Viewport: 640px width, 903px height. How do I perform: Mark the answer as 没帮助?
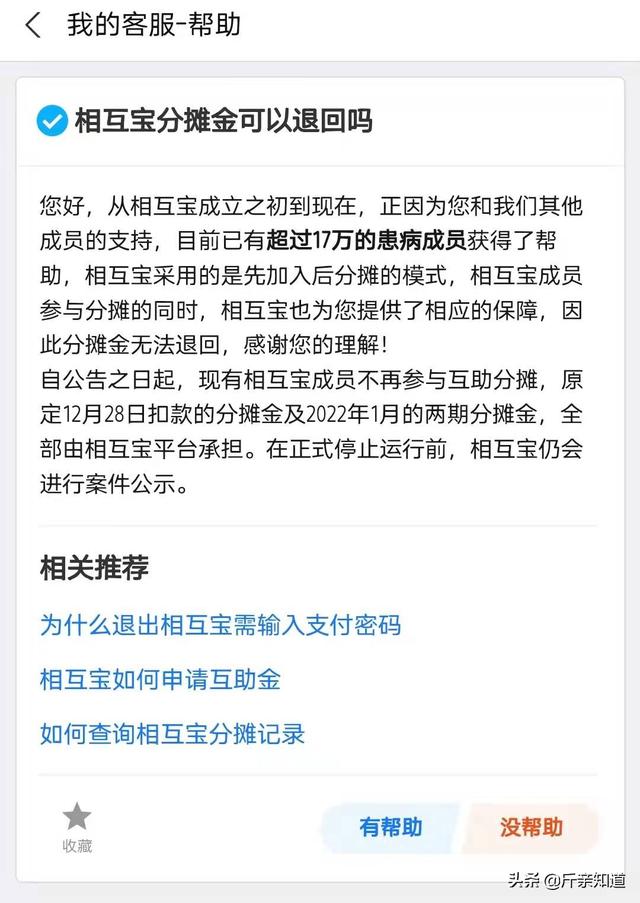pos(531,827)
